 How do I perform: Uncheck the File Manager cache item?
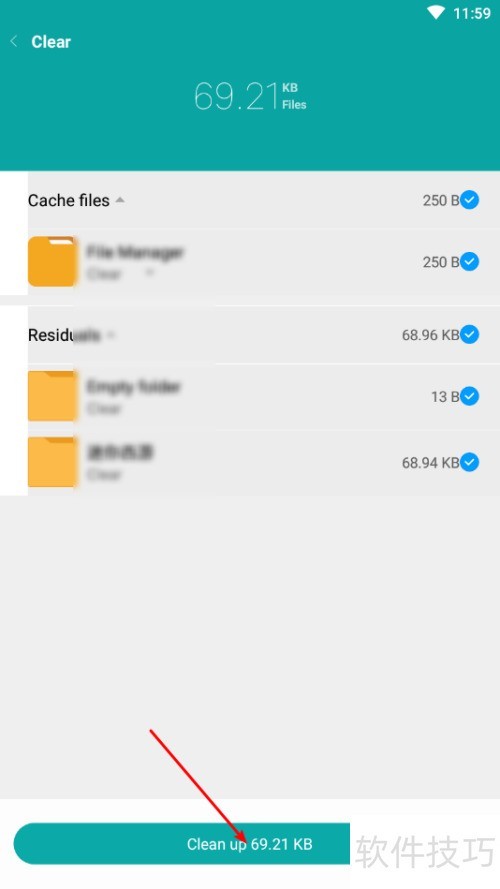tap(469, 261)
